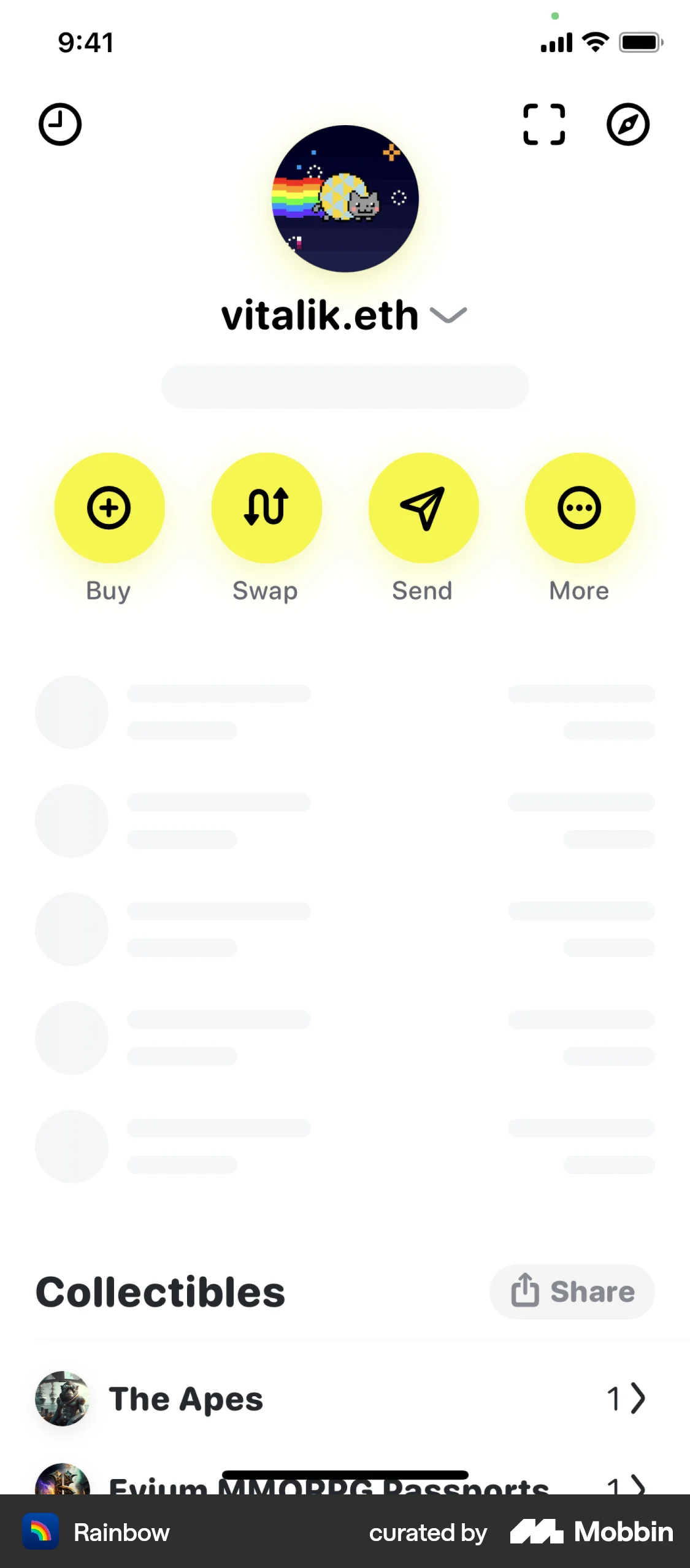The width and height of the screenshot is (690, 1568).
Task: Open the More options icon
Action: (x=580, y=508)
